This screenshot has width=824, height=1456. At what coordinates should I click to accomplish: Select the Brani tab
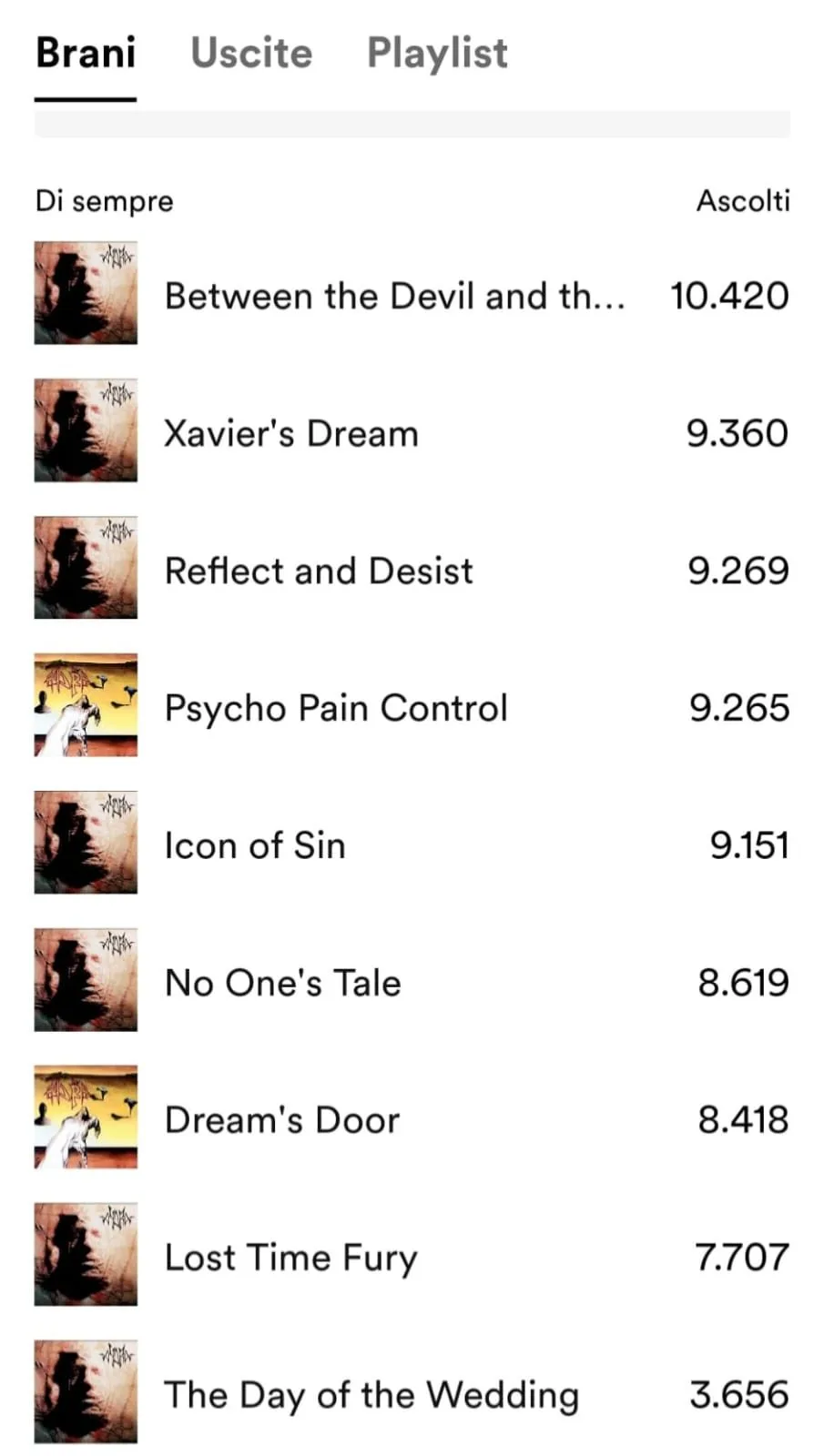86,53
